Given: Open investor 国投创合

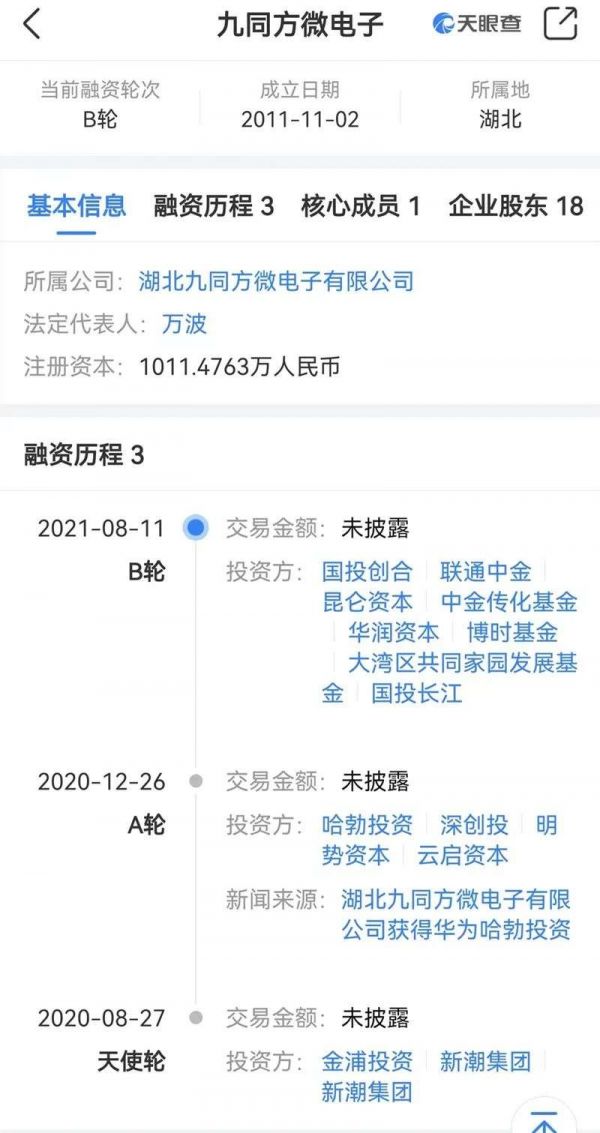Looking at the screenshot, I should [366, 572].
